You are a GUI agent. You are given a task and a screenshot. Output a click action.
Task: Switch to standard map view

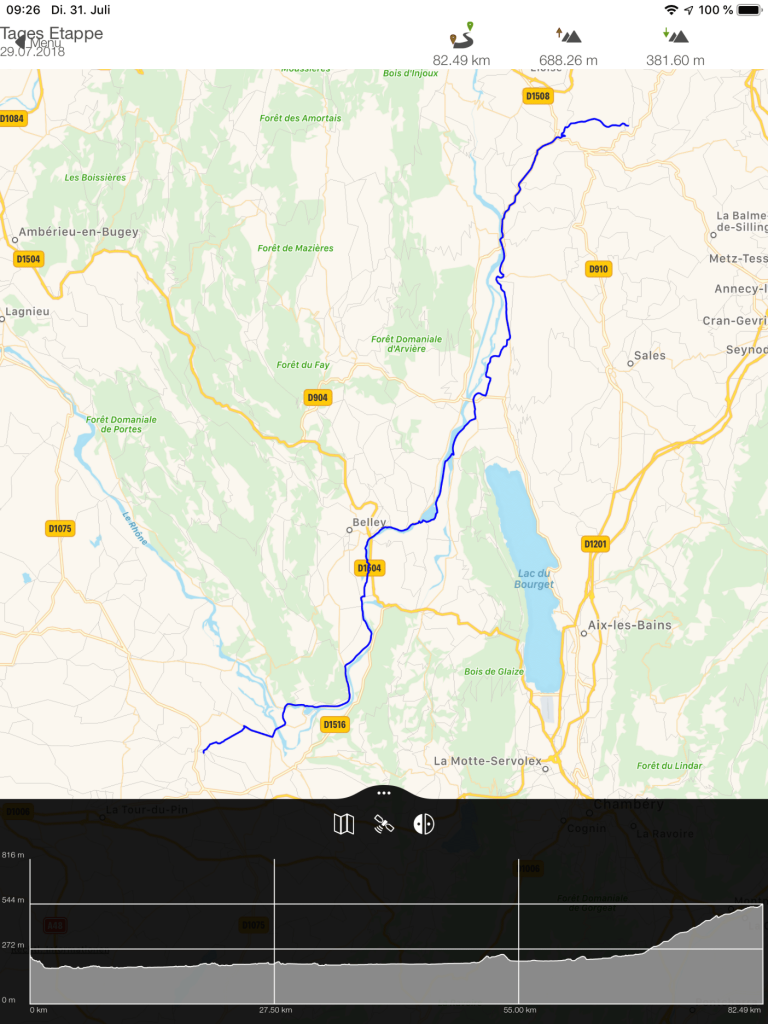343,824
